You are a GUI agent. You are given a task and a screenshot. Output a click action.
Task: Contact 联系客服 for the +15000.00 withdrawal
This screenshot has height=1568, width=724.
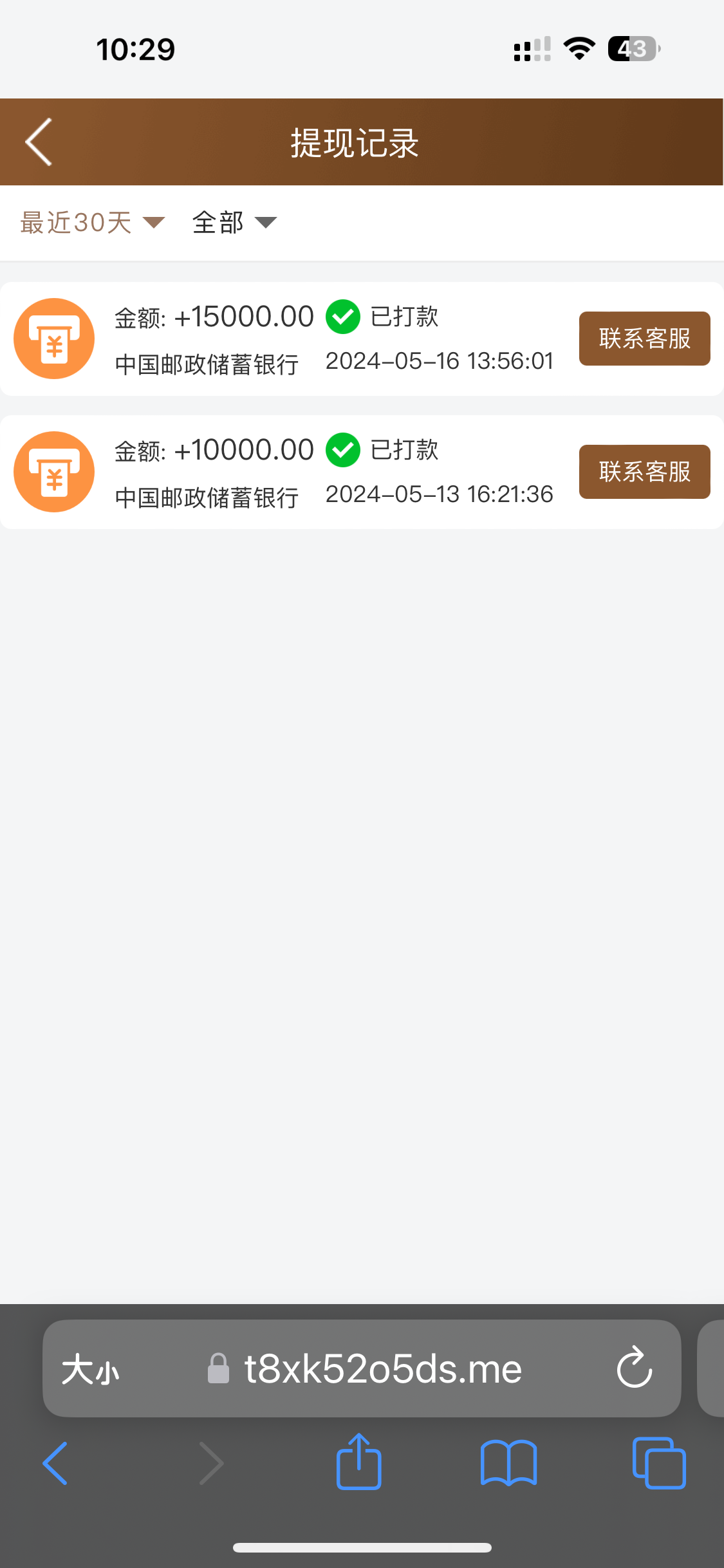pos(644,339)
